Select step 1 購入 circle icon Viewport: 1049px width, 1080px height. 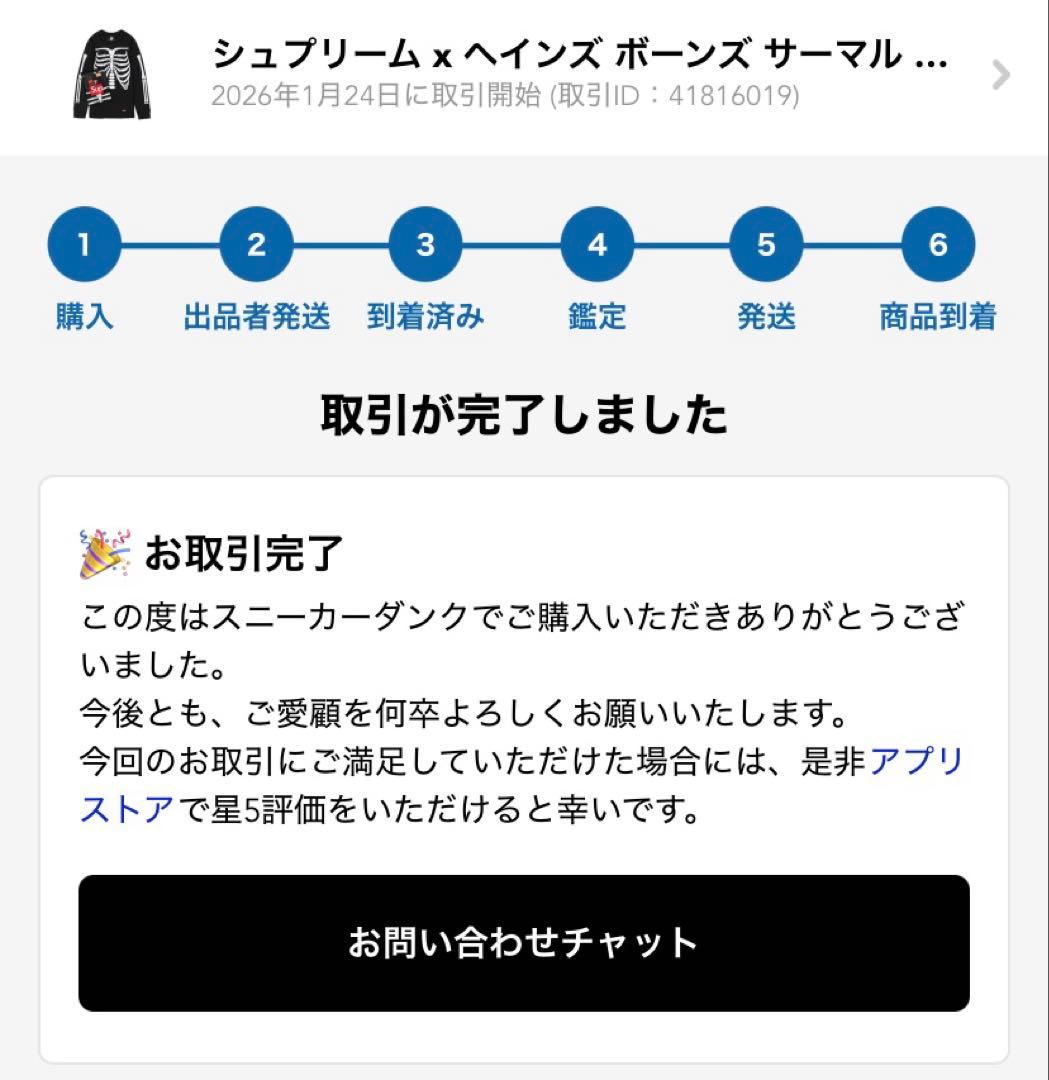[84, 243]
